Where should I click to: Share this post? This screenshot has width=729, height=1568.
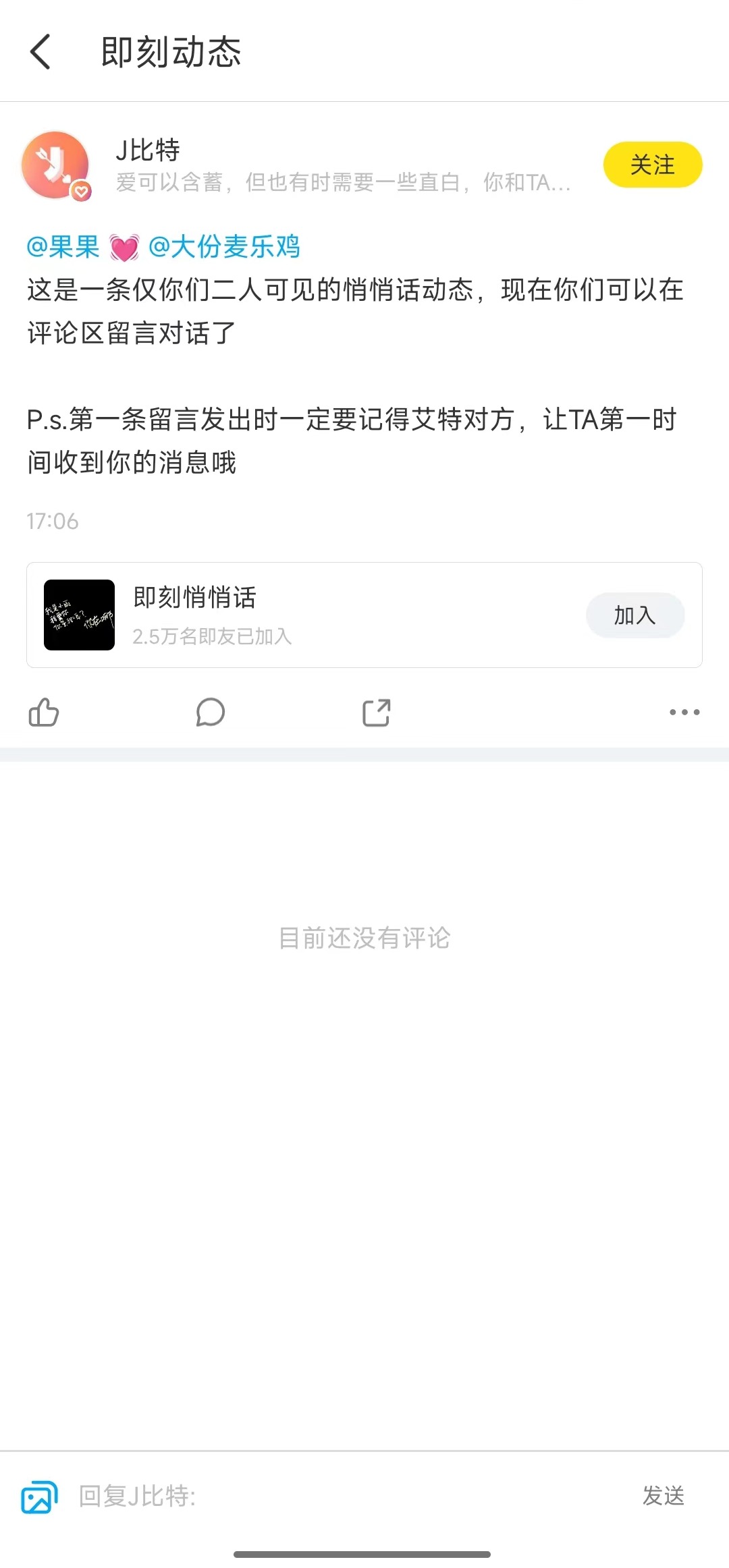click(376, 712)
